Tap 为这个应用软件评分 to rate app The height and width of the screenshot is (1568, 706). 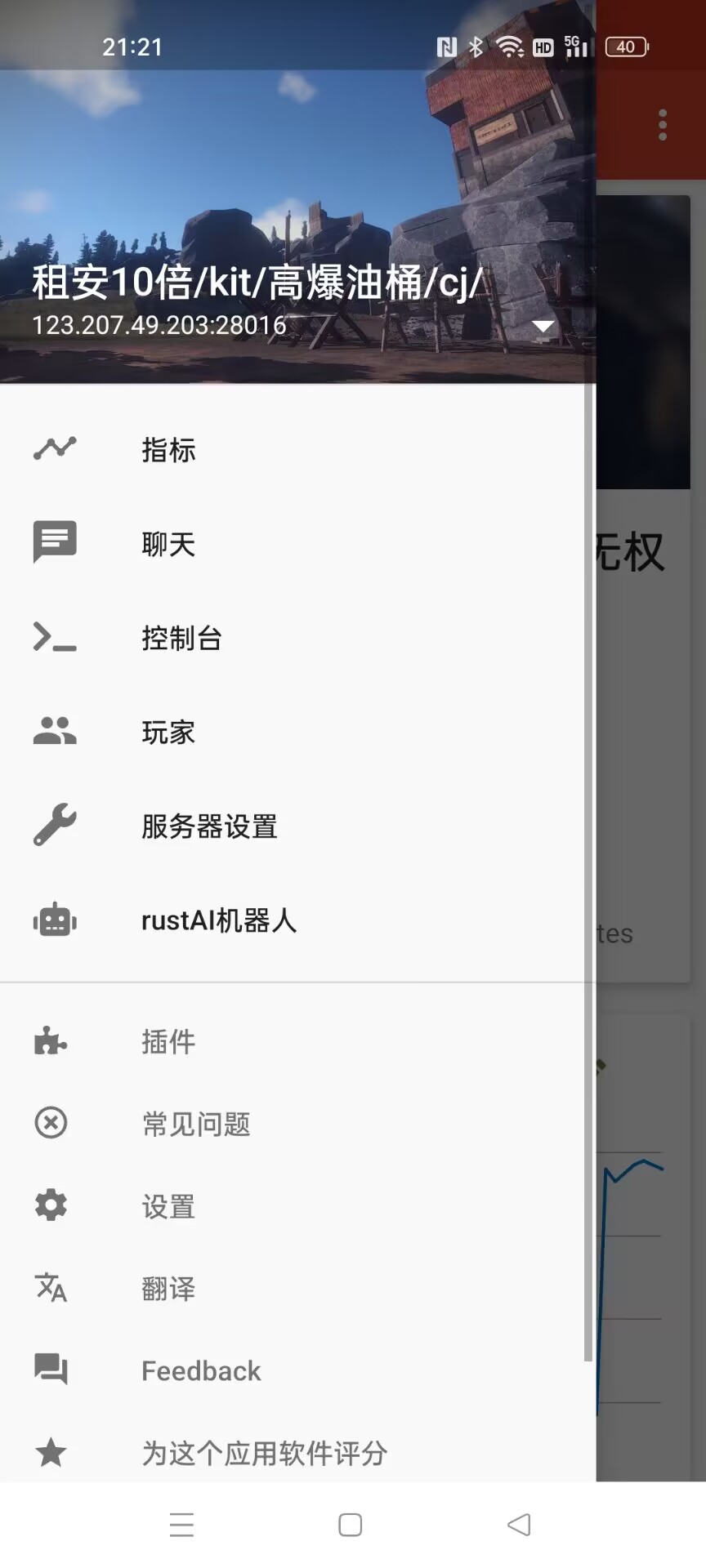pos(264,1453)
